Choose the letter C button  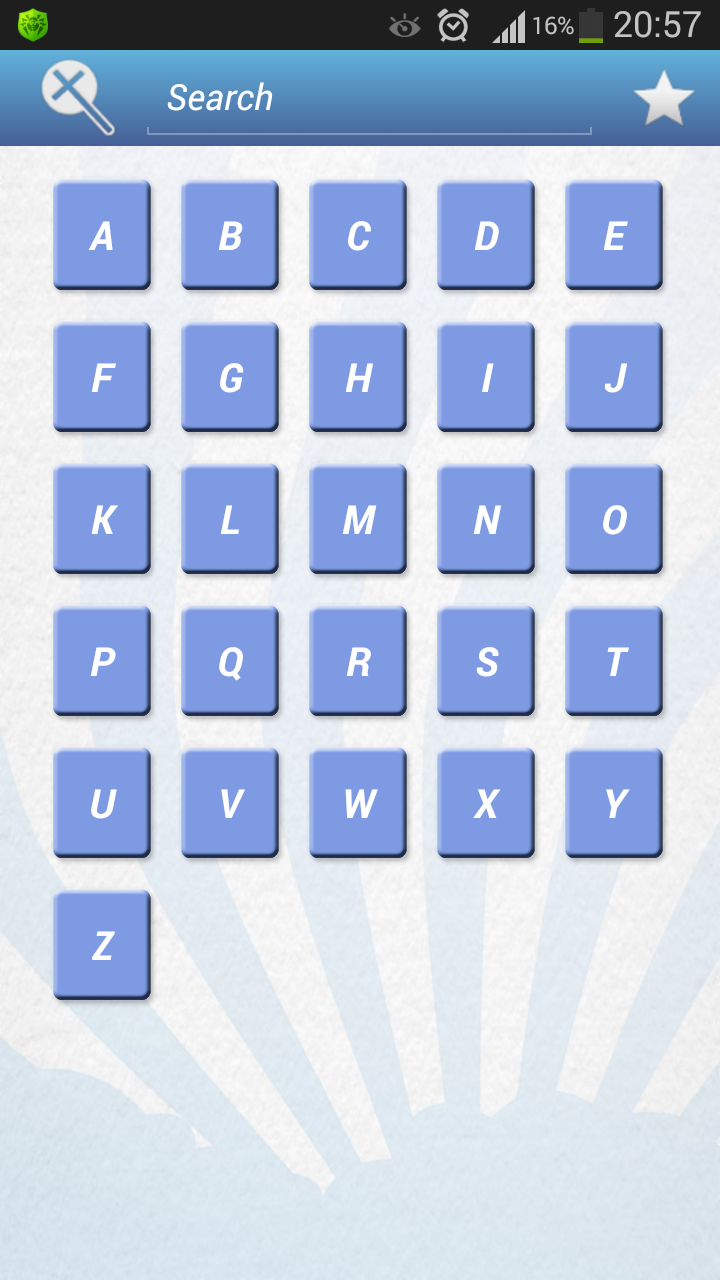pos(358,235)
